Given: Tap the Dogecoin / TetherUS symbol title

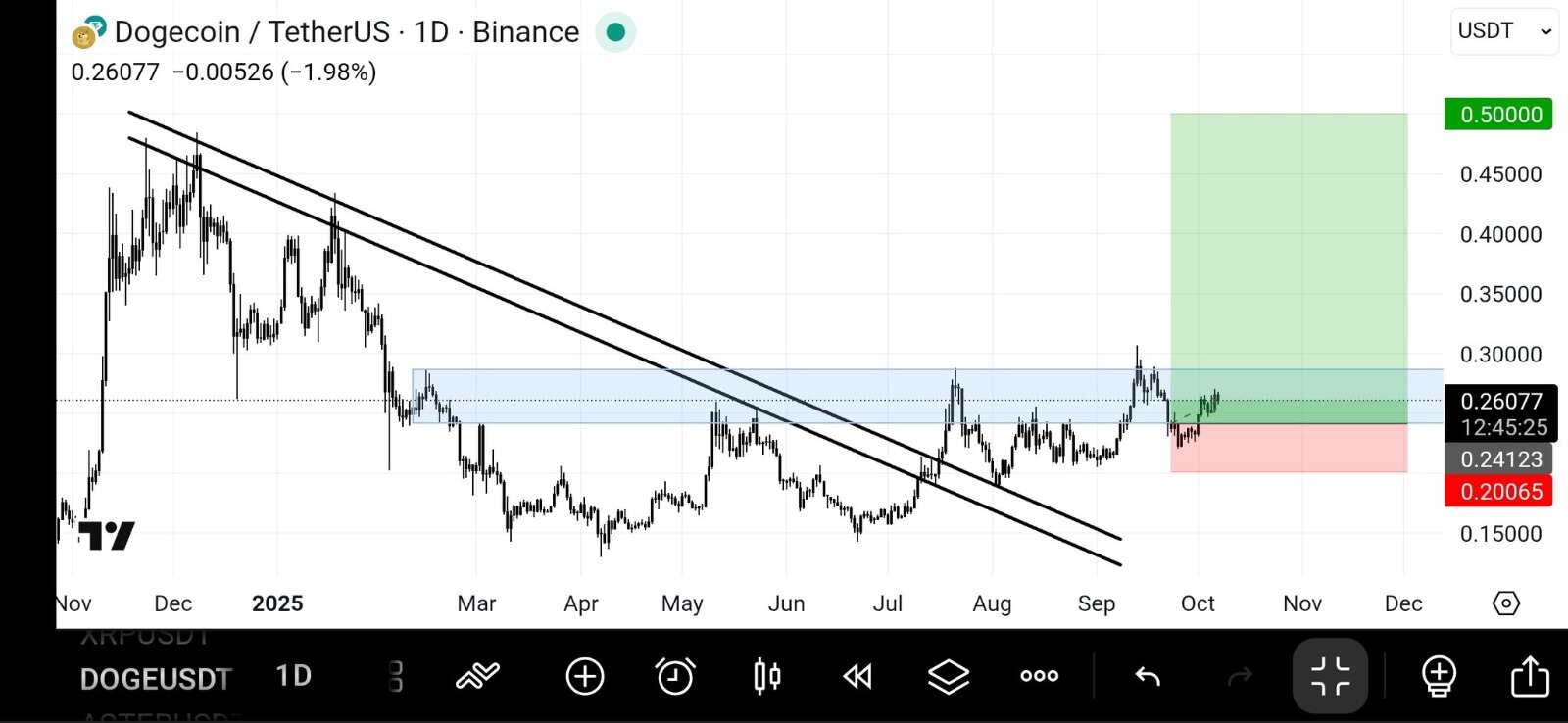Looking at the screenshot, I should pos(347,32).
